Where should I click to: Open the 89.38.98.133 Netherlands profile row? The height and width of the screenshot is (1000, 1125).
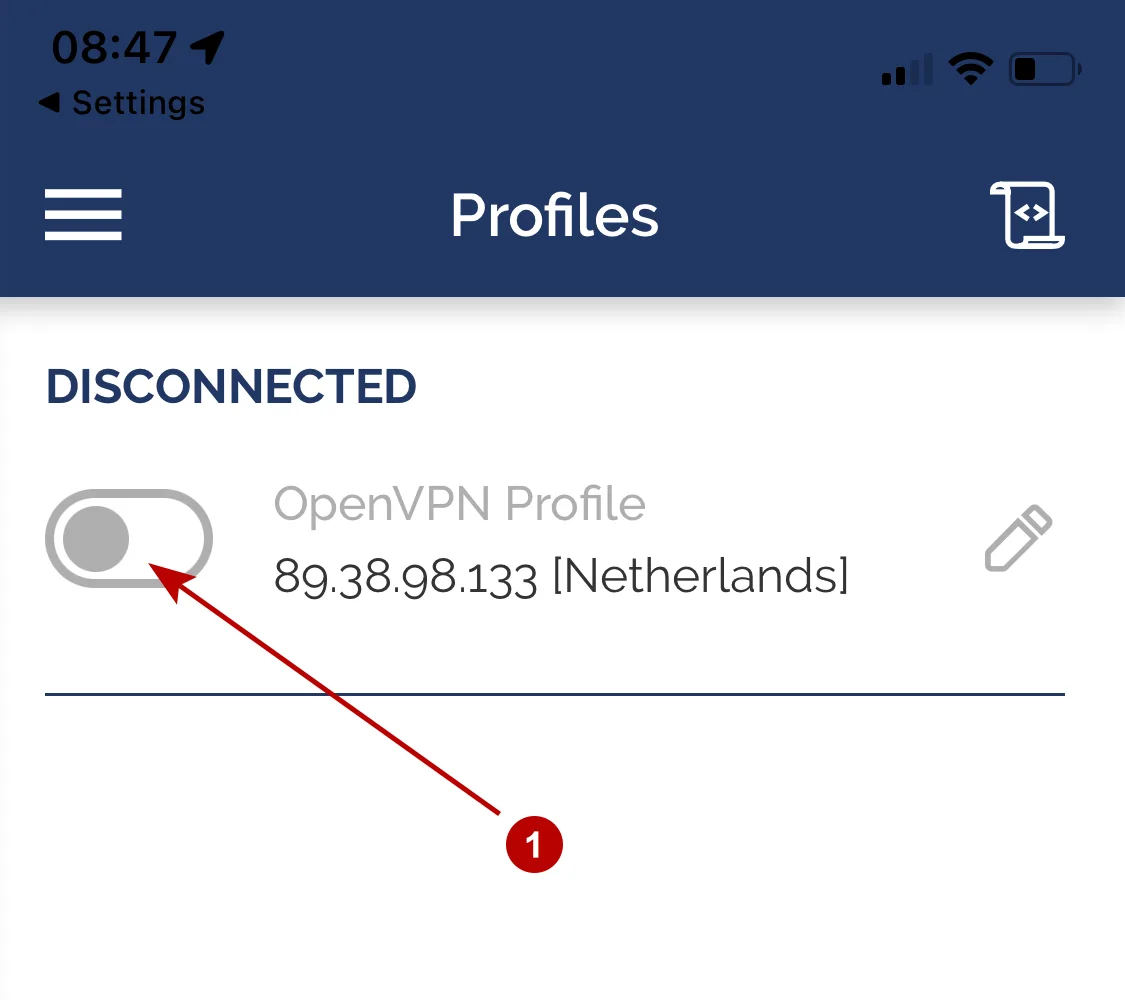560,575
